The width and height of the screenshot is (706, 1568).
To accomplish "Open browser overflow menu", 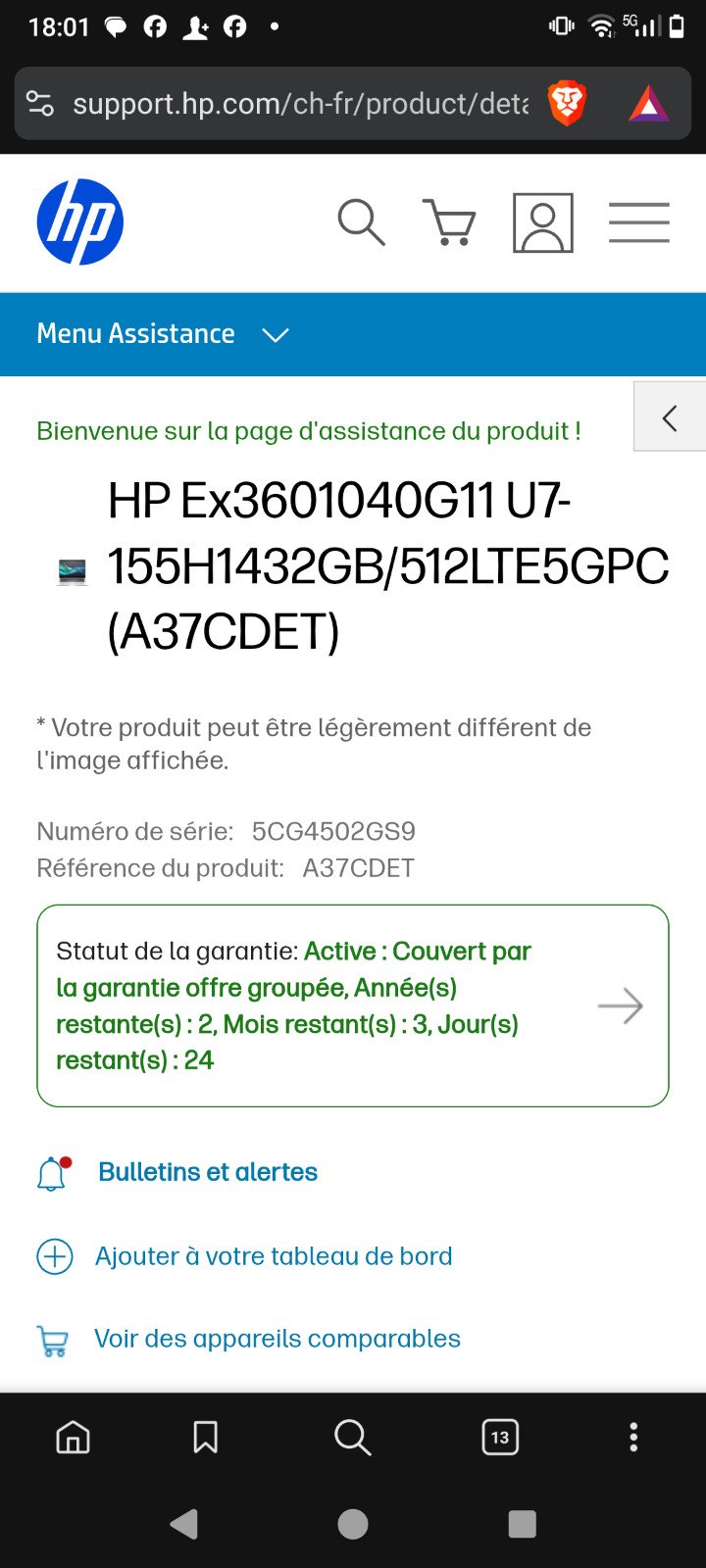I will coord(633,1438).
